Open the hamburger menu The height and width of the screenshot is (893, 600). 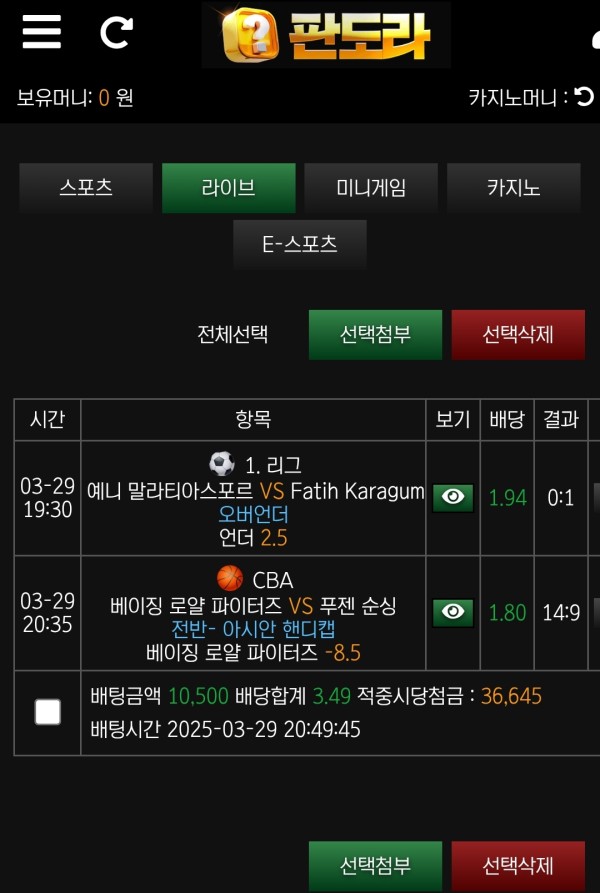[x=41, y=32]
